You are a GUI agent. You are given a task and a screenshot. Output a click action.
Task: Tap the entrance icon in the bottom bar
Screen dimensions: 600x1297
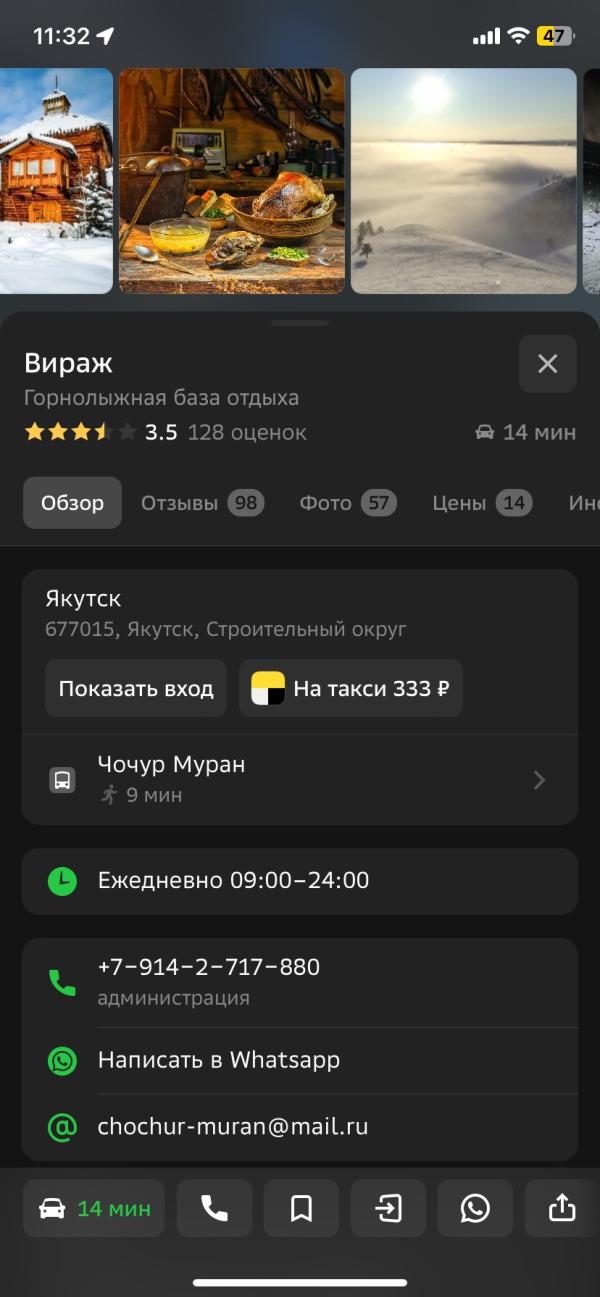[x=388, y=1208]
